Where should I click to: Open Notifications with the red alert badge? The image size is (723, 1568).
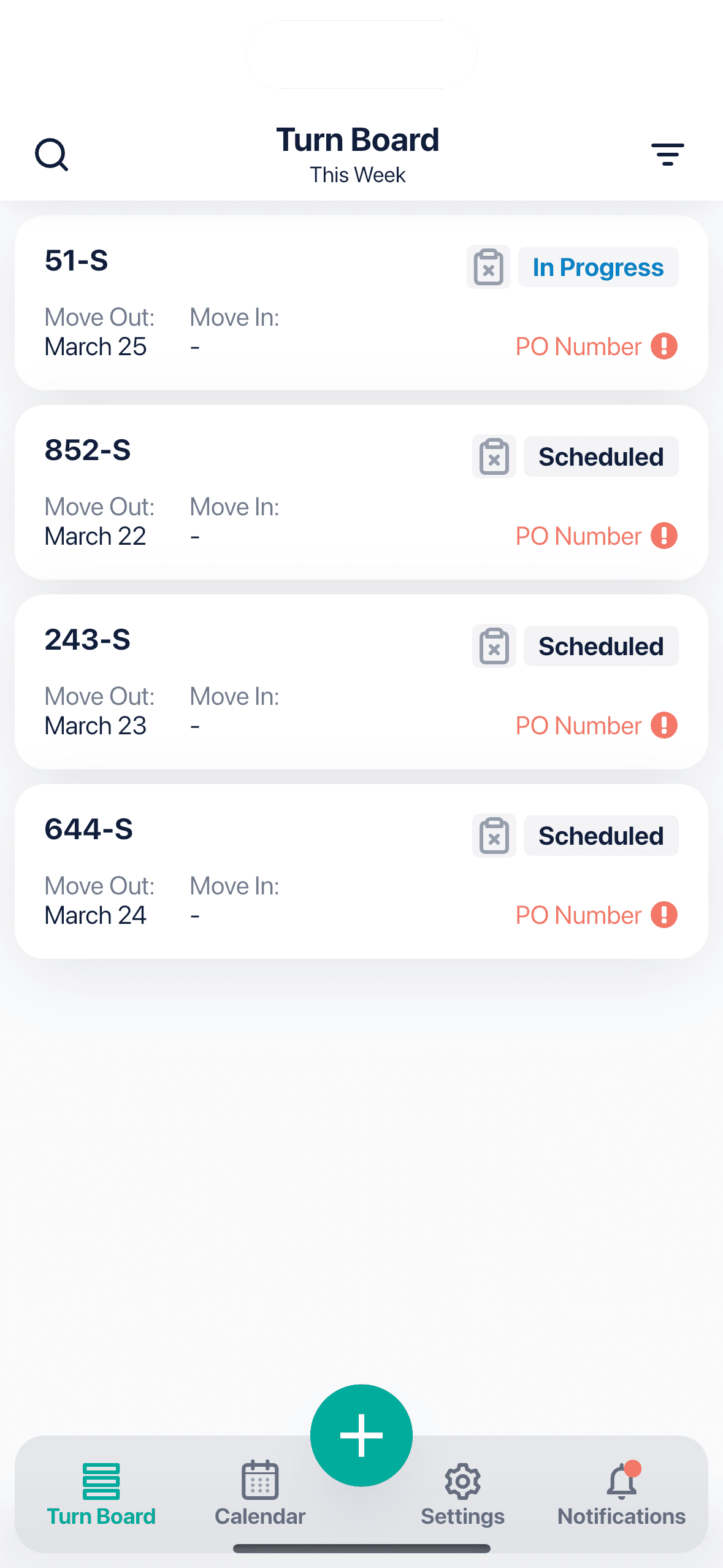(621, 1479)
